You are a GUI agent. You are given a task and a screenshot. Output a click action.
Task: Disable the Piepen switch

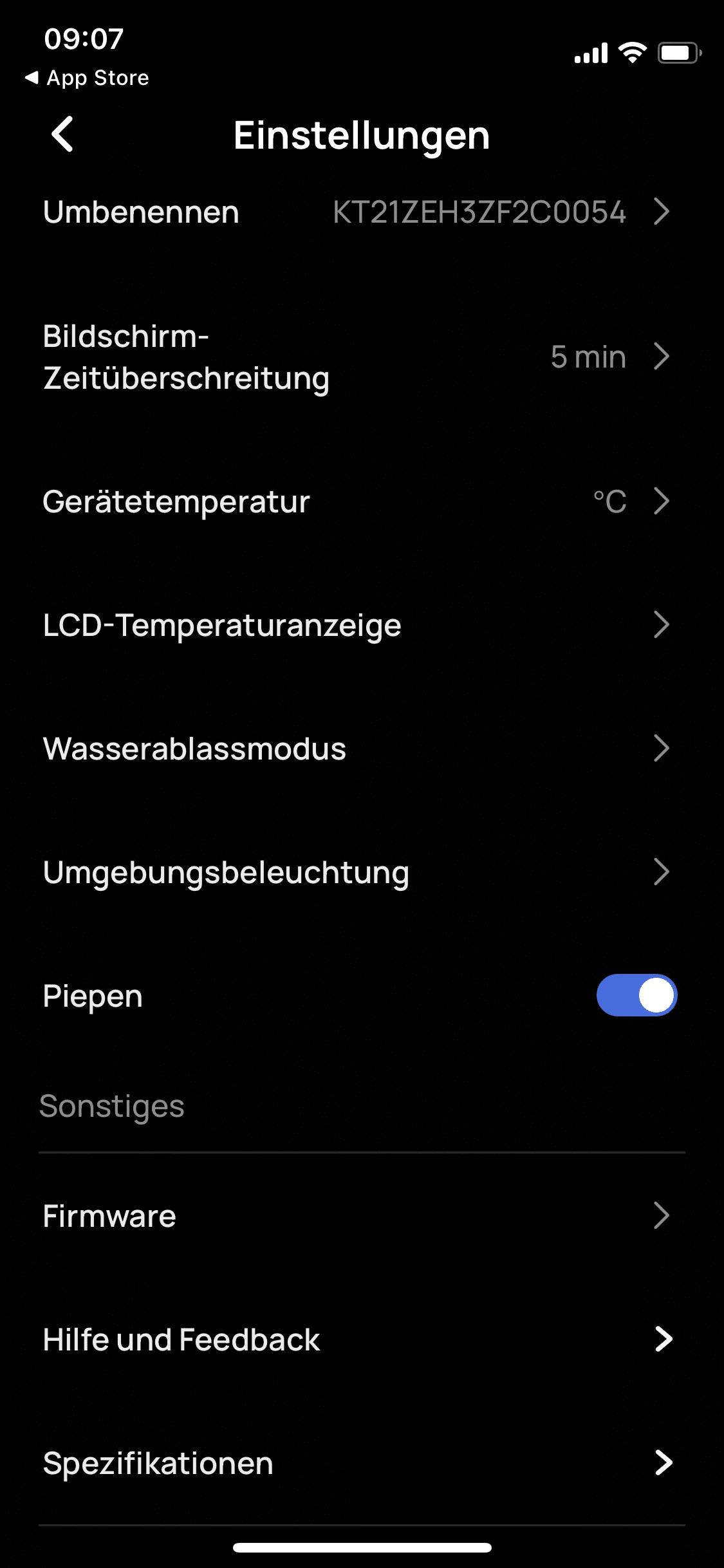click(x=636, y=995)
